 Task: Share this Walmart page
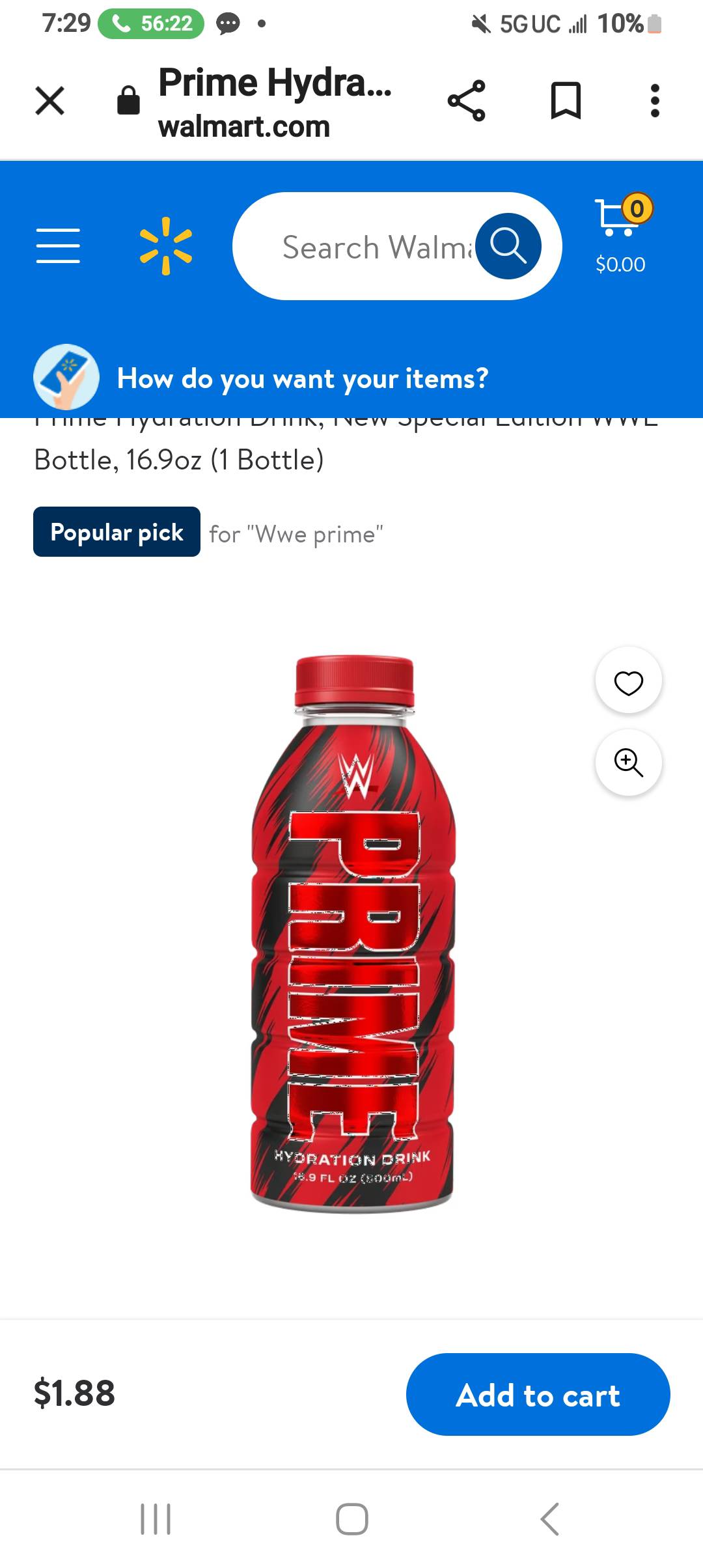pos(466,101)
